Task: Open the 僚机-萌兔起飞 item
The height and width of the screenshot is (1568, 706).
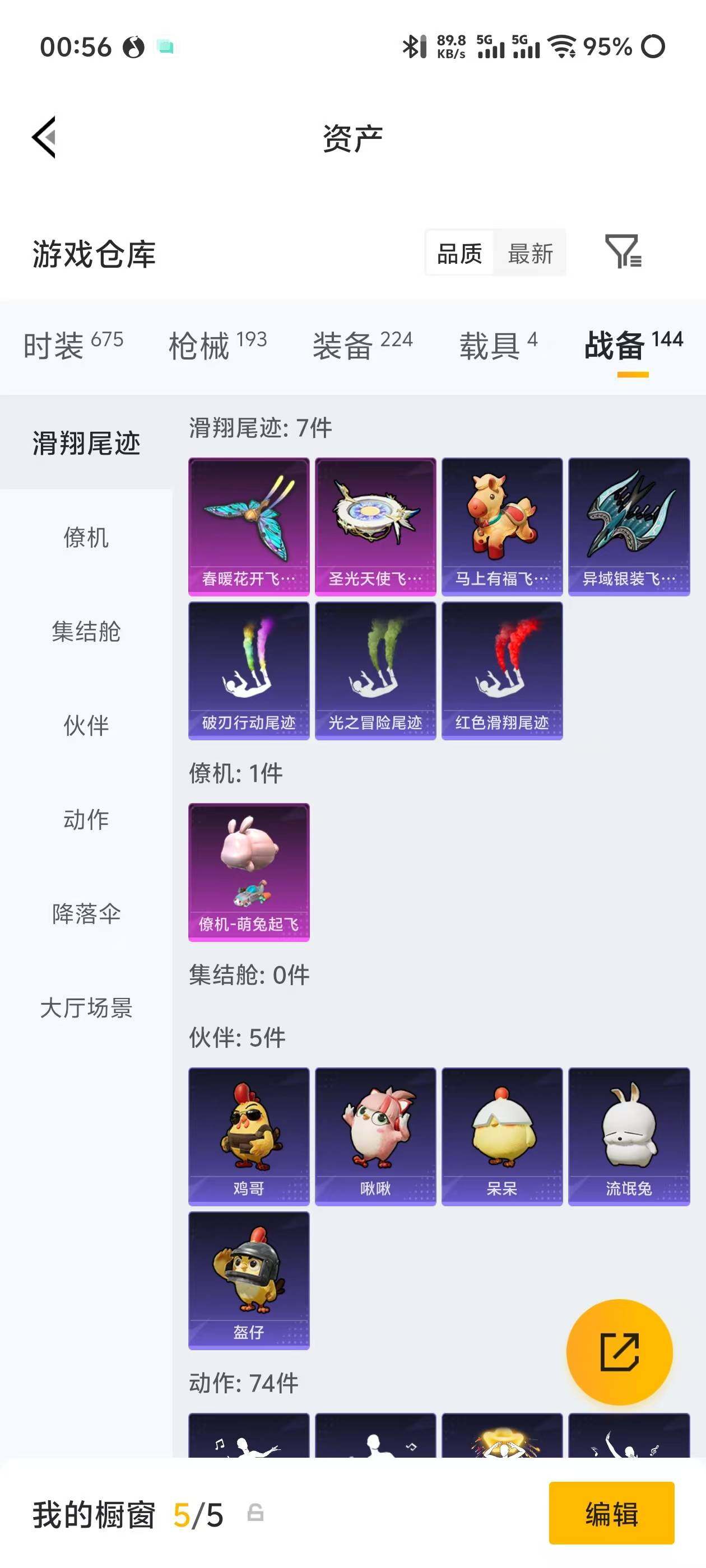Action: [249, 872]
